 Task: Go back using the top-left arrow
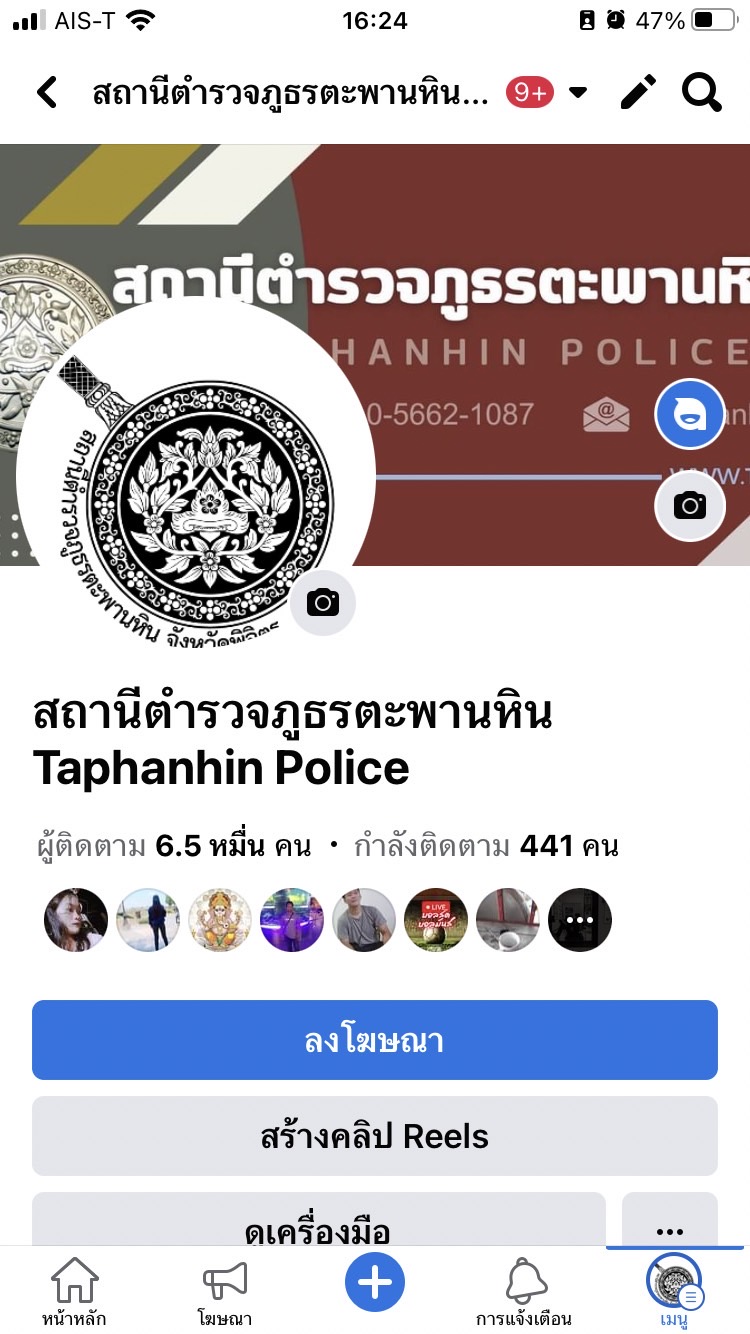[x=47, y=93]
